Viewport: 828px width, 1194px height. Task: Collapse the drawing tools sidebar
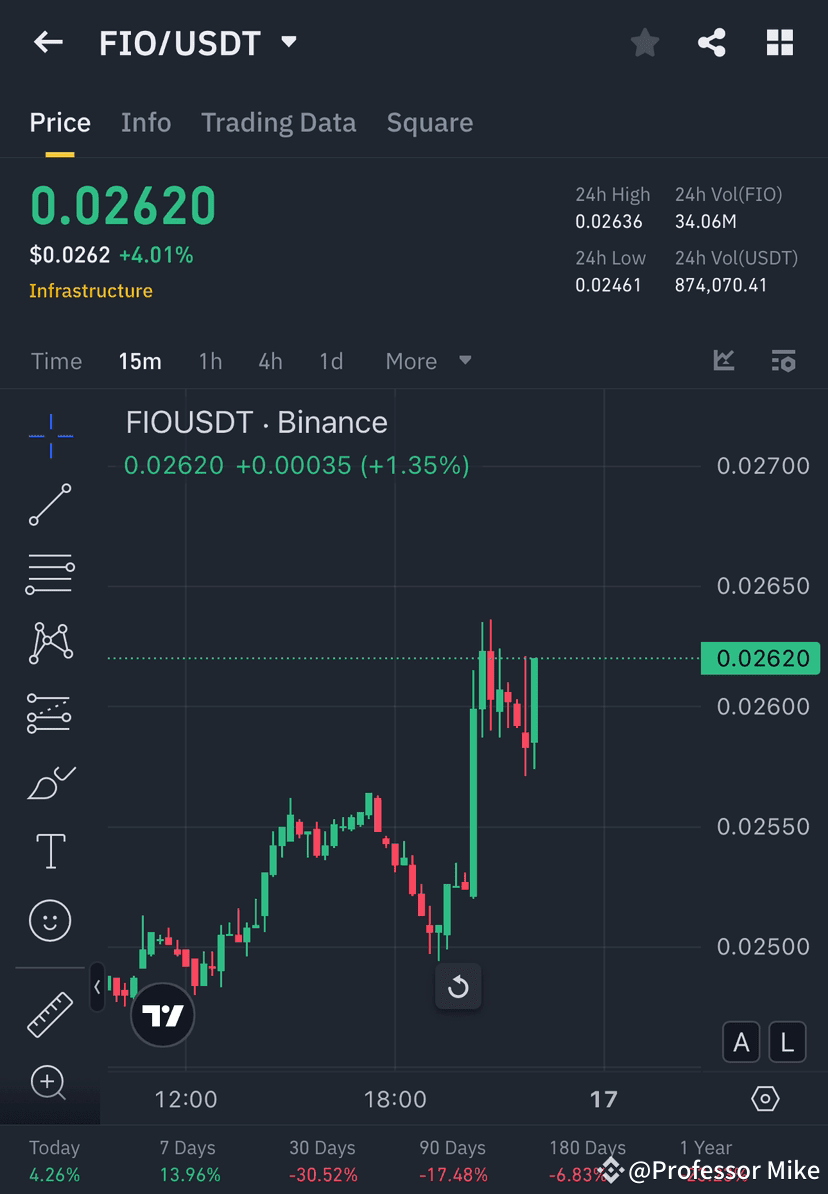96,987
